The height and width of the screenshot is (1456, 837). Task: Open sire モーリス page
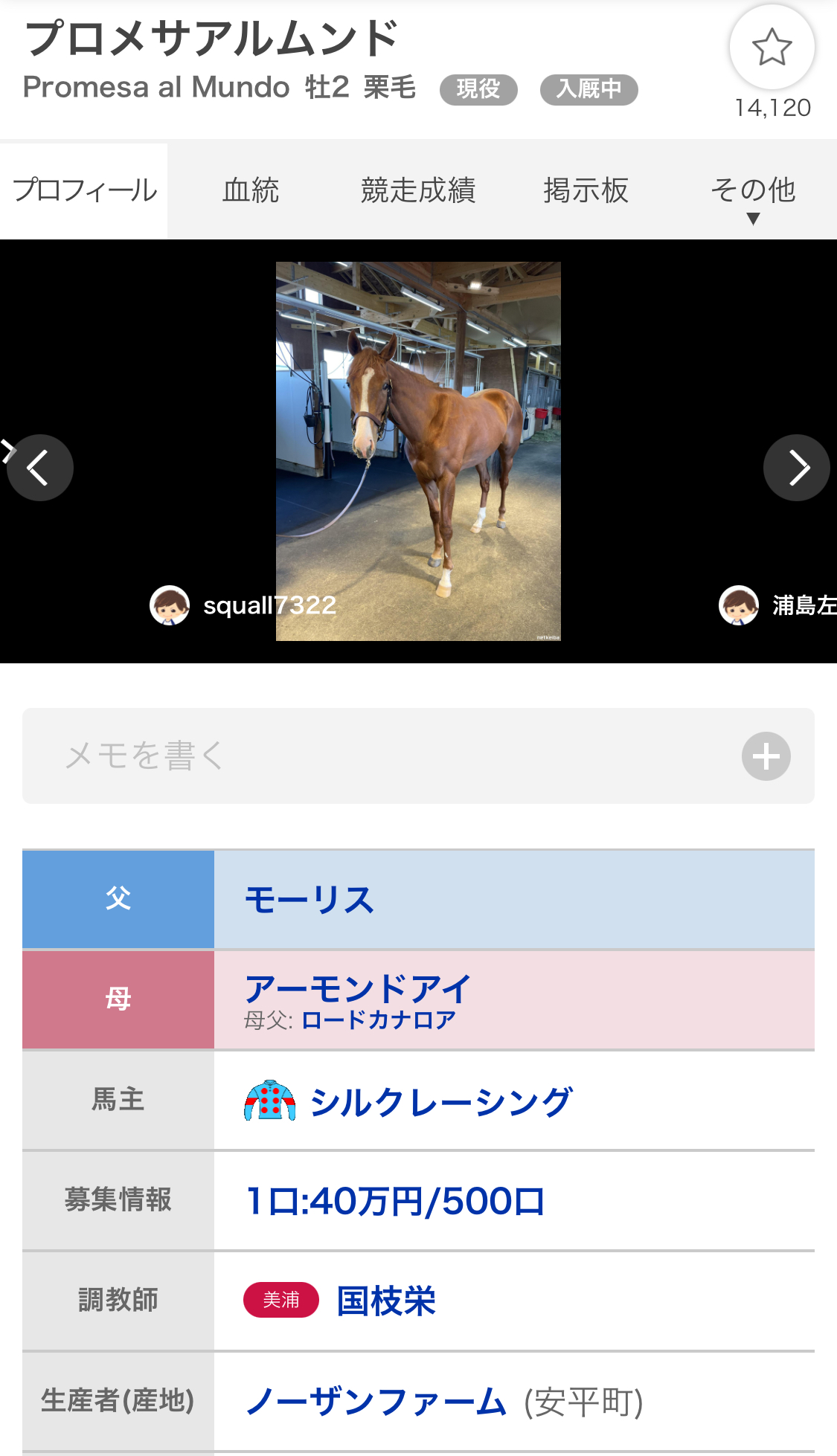310,900
